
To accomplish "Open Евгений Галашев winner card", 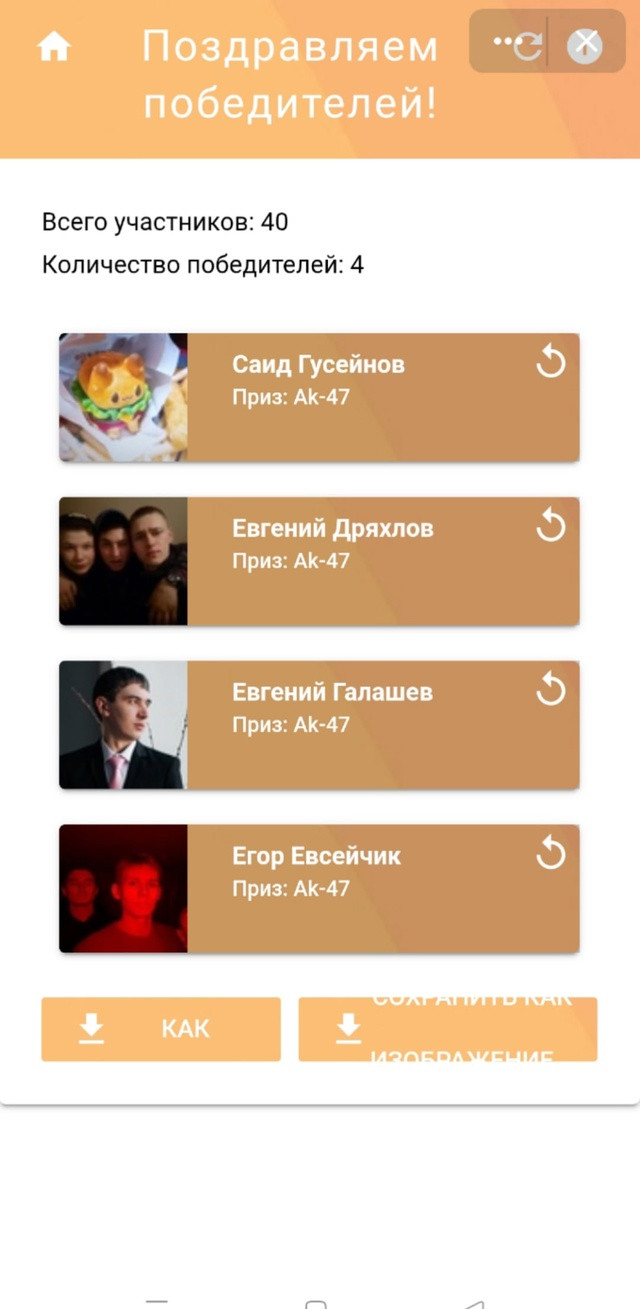I will [x=319, y=725].
